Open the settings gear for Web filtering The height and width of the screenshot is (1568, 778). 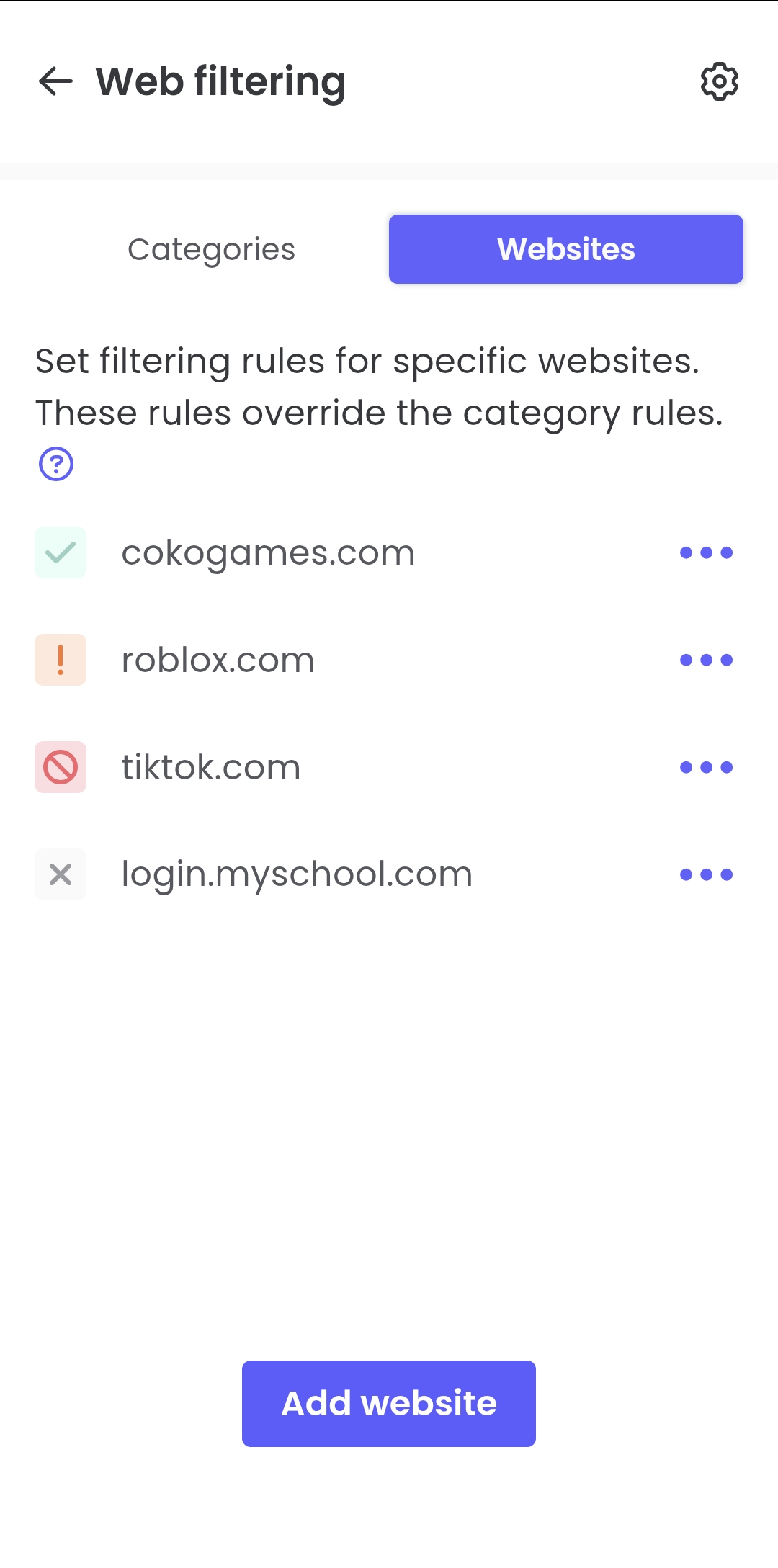719,81
